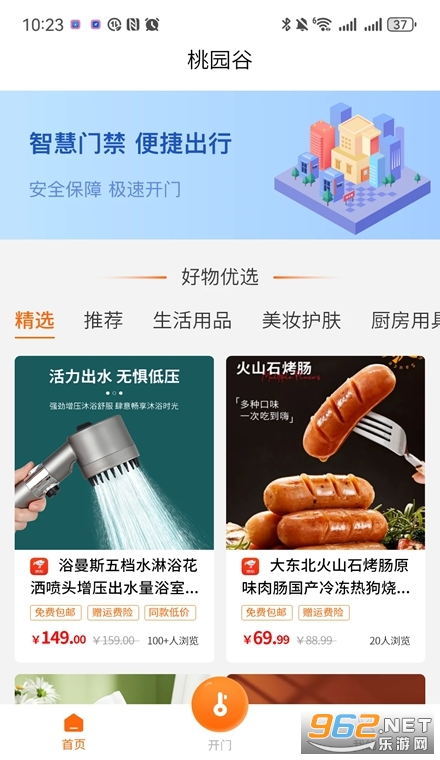The height and width of the screenshot is (760, 440).
Task: Switch to the 推荐 tab
Action: click(103, 321)
